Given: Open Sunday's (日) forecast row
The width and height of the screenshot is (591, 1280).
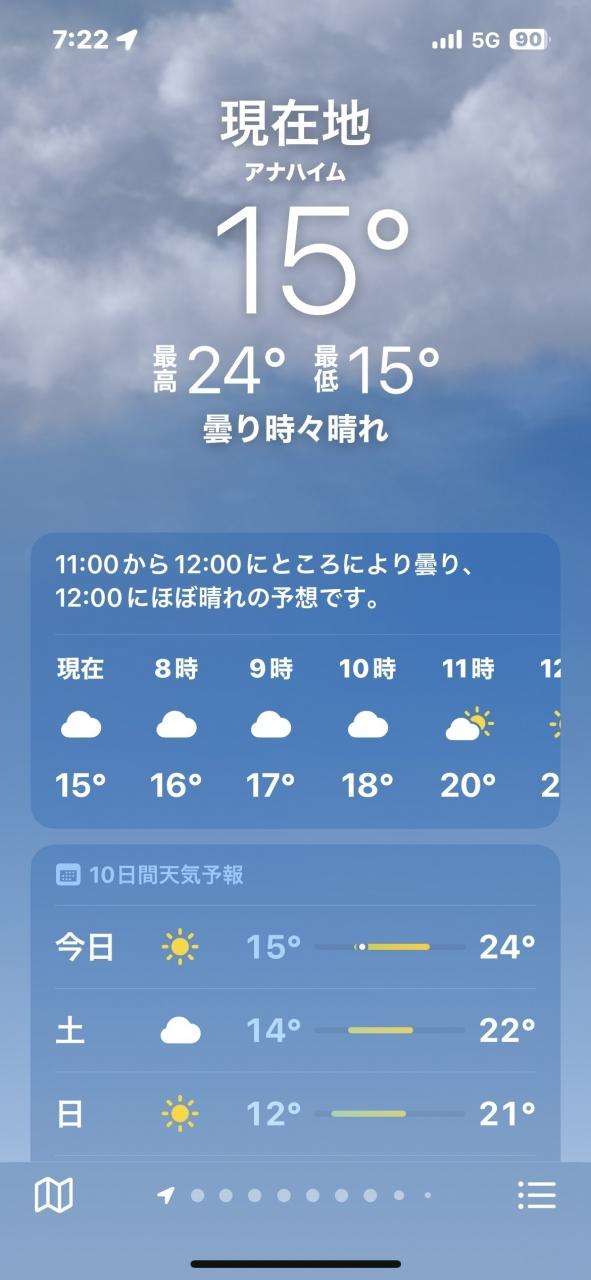Looking at the screenshot, I should (295, 1113).
